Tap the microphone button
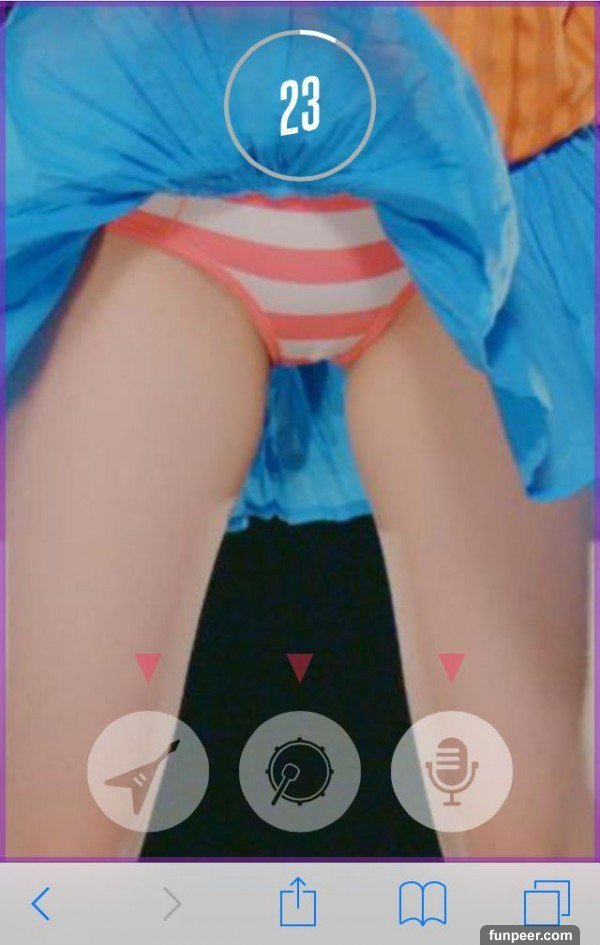The height and width of the screenshot is (945, 600). (x=452, y=771)
